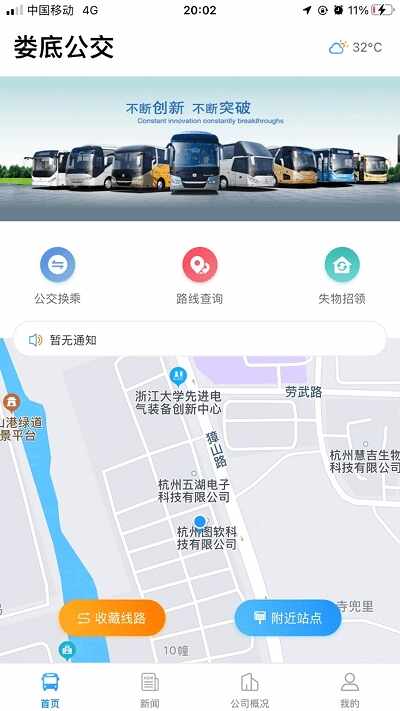Open 收藏线路 saved routes

(x=112, y=618)
